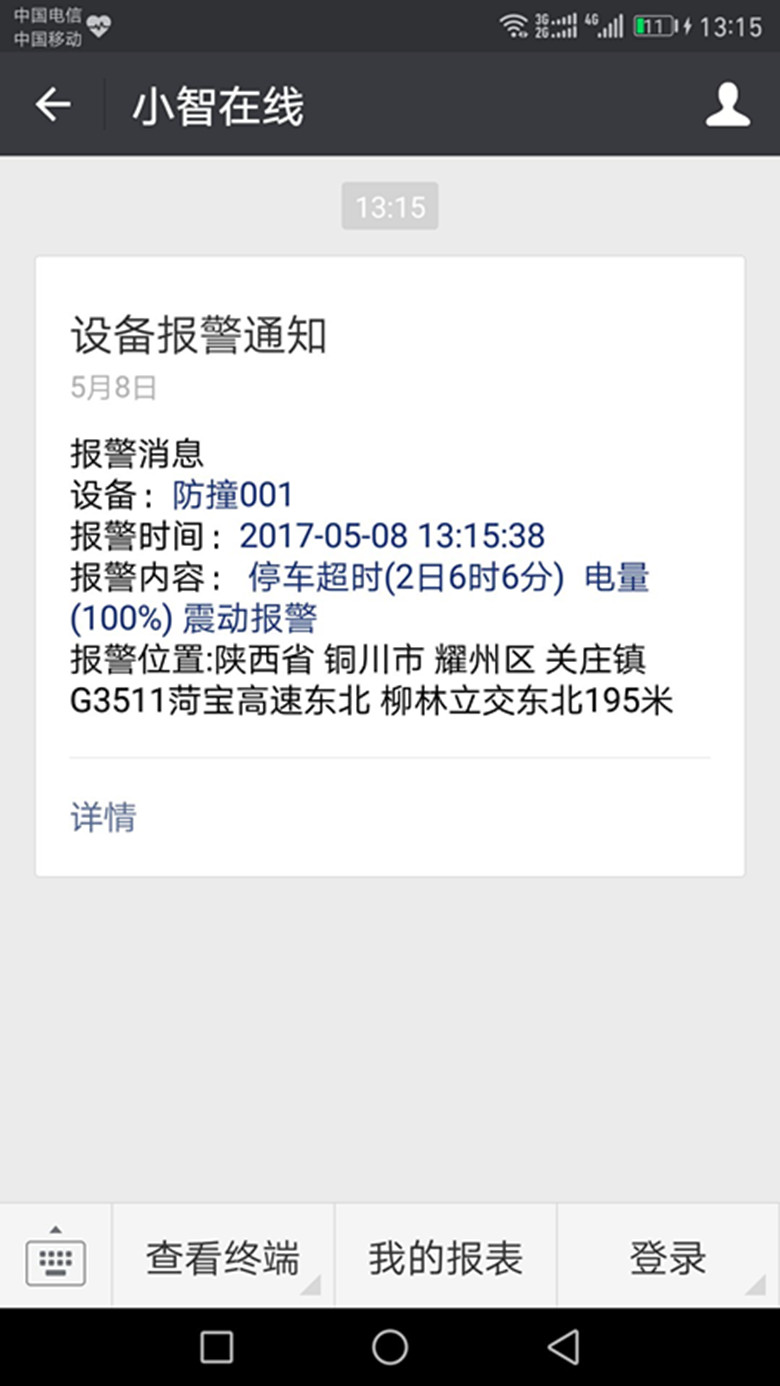Image resolution: width=780 pixels, height=1386 pixels.
Task: Go to the system home screen
Action: click(x=390, y=1347)
